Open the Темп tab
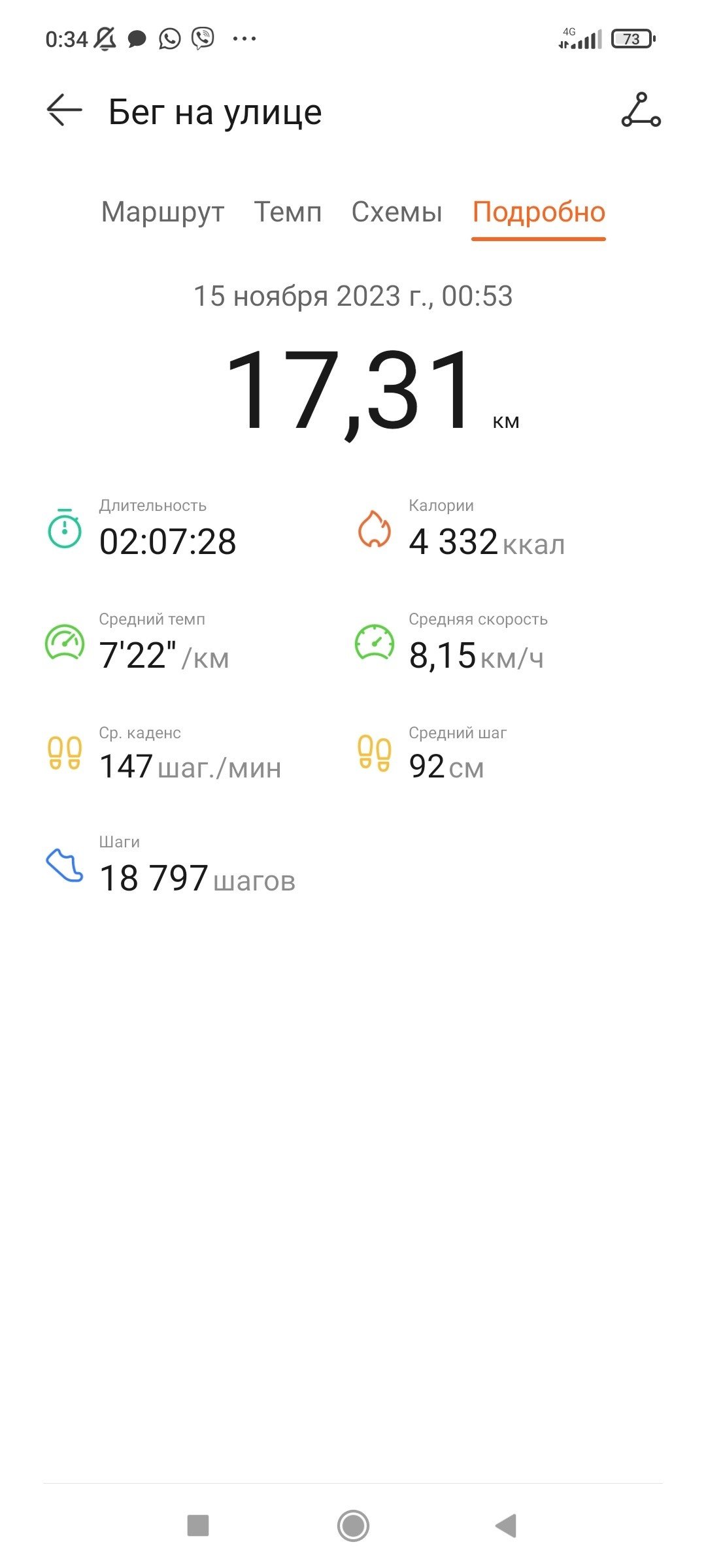Image resolution: width=706 pixels, height=1568 pixels. [x=288, y=212]
